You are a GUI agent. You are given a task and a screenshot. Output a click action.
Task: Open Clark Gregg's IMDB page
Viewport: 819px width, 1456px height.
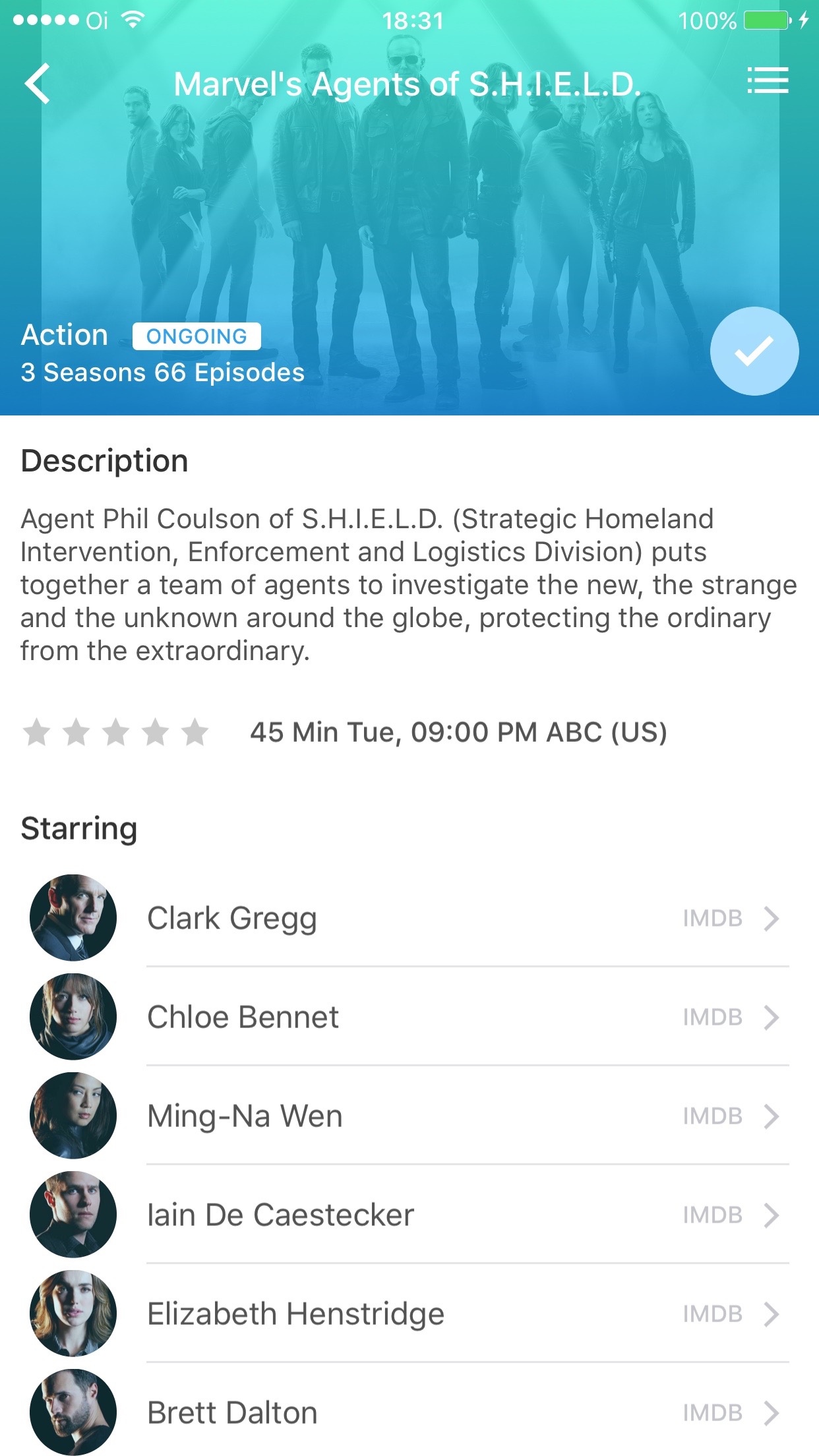coord(730,918)
